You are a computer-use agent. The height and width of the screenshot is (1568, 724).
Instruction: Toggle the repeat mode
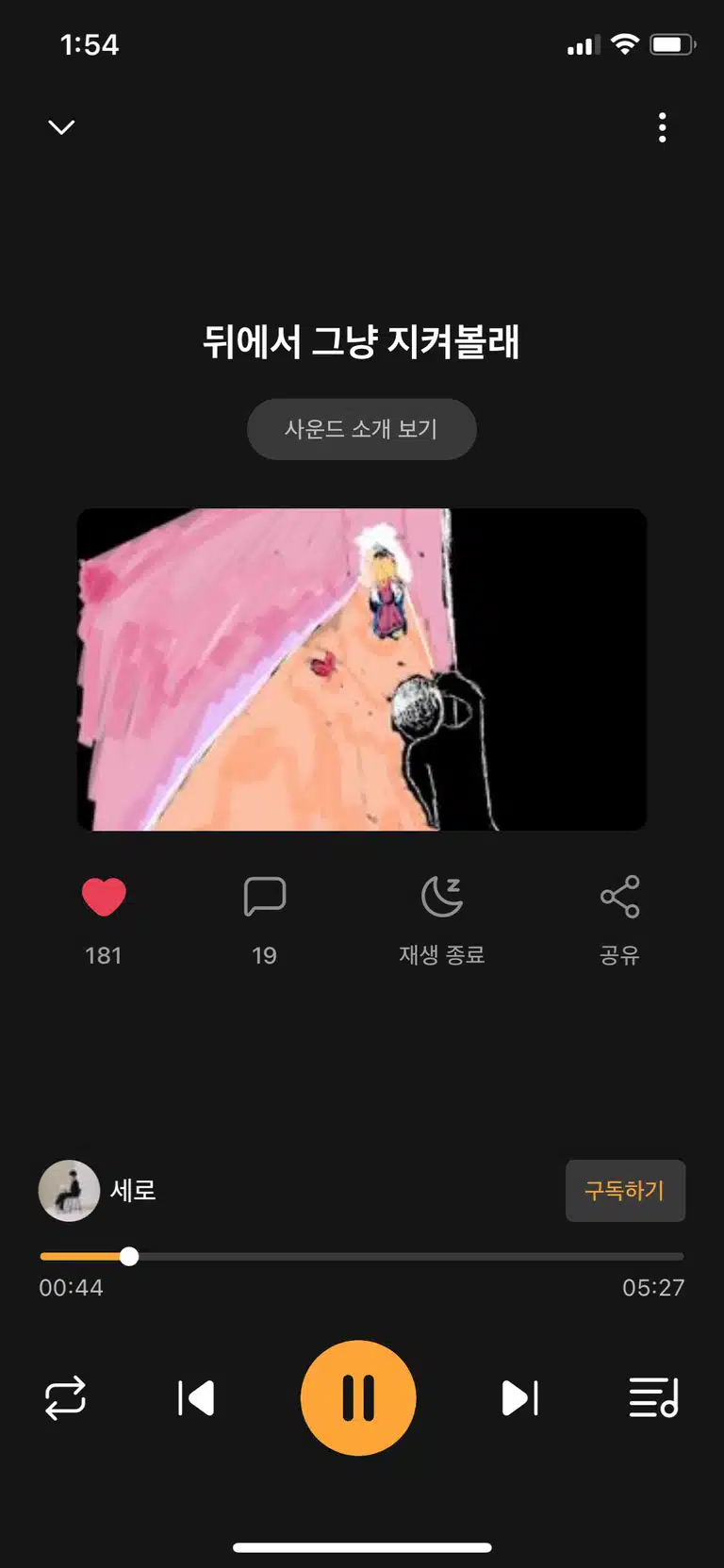pyautogui.click(x=65, y=1398)
